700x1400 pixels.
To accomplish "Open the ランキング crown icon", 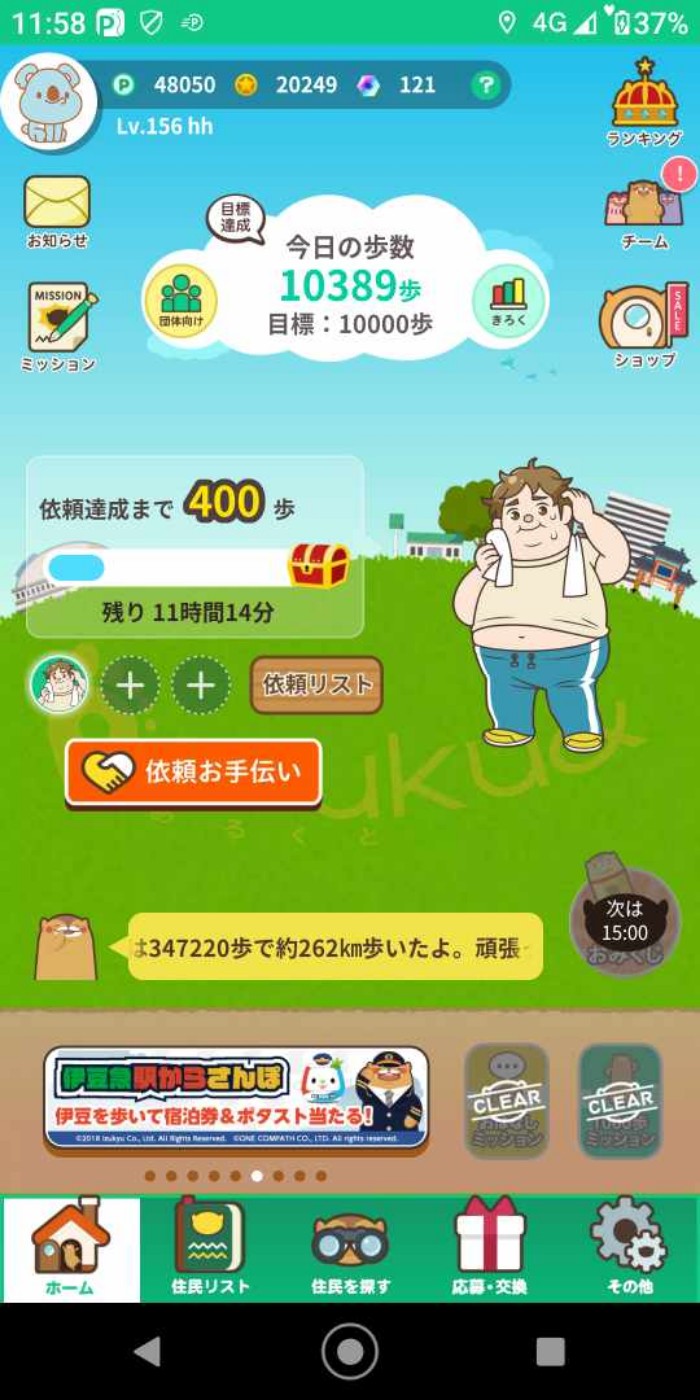I will 645,103.
